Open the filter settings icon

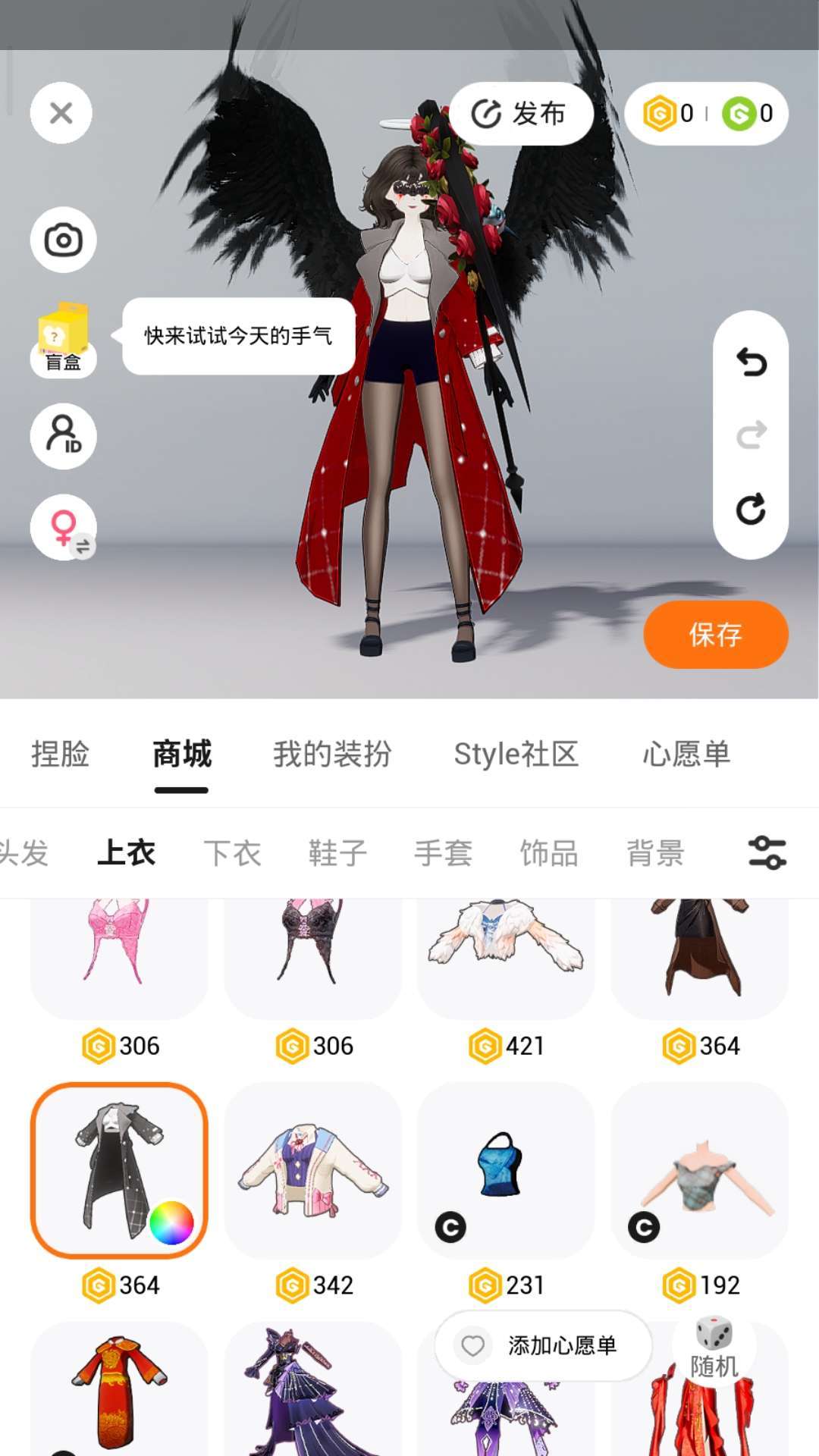(767, 853)
